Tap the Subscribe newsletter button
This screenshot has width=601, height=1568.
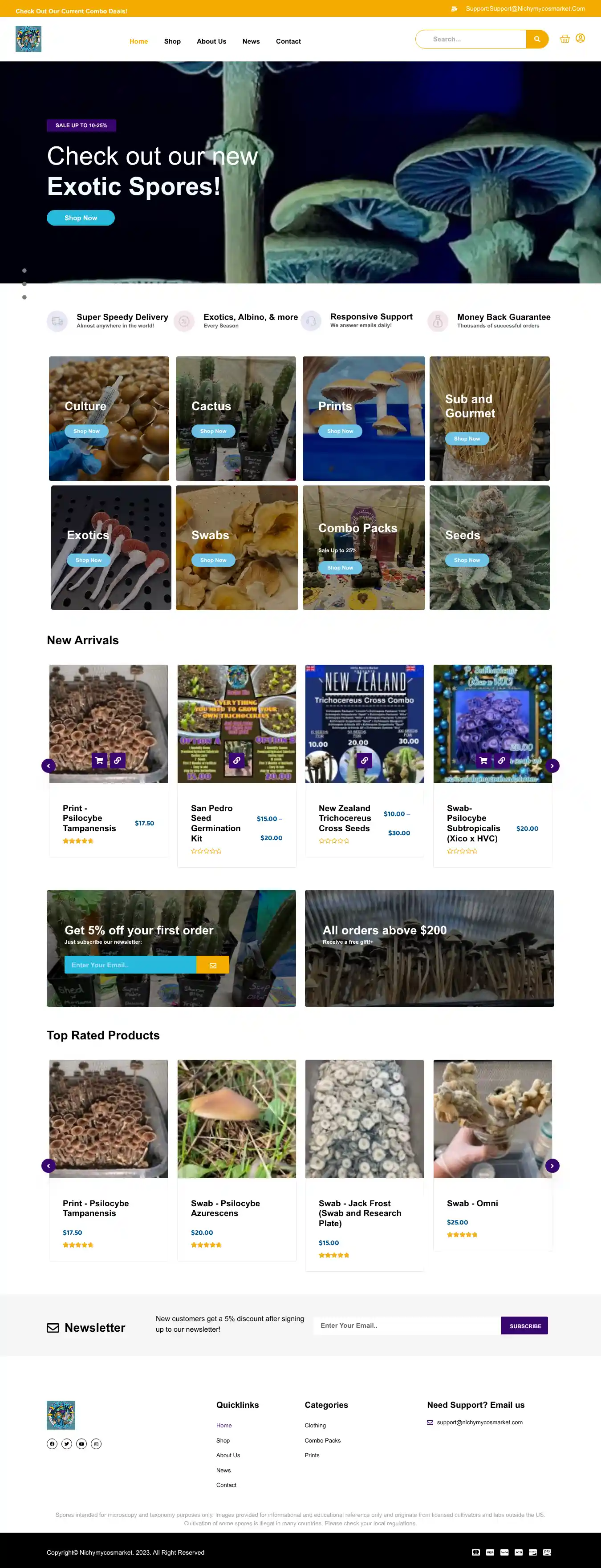[525, 1326]
